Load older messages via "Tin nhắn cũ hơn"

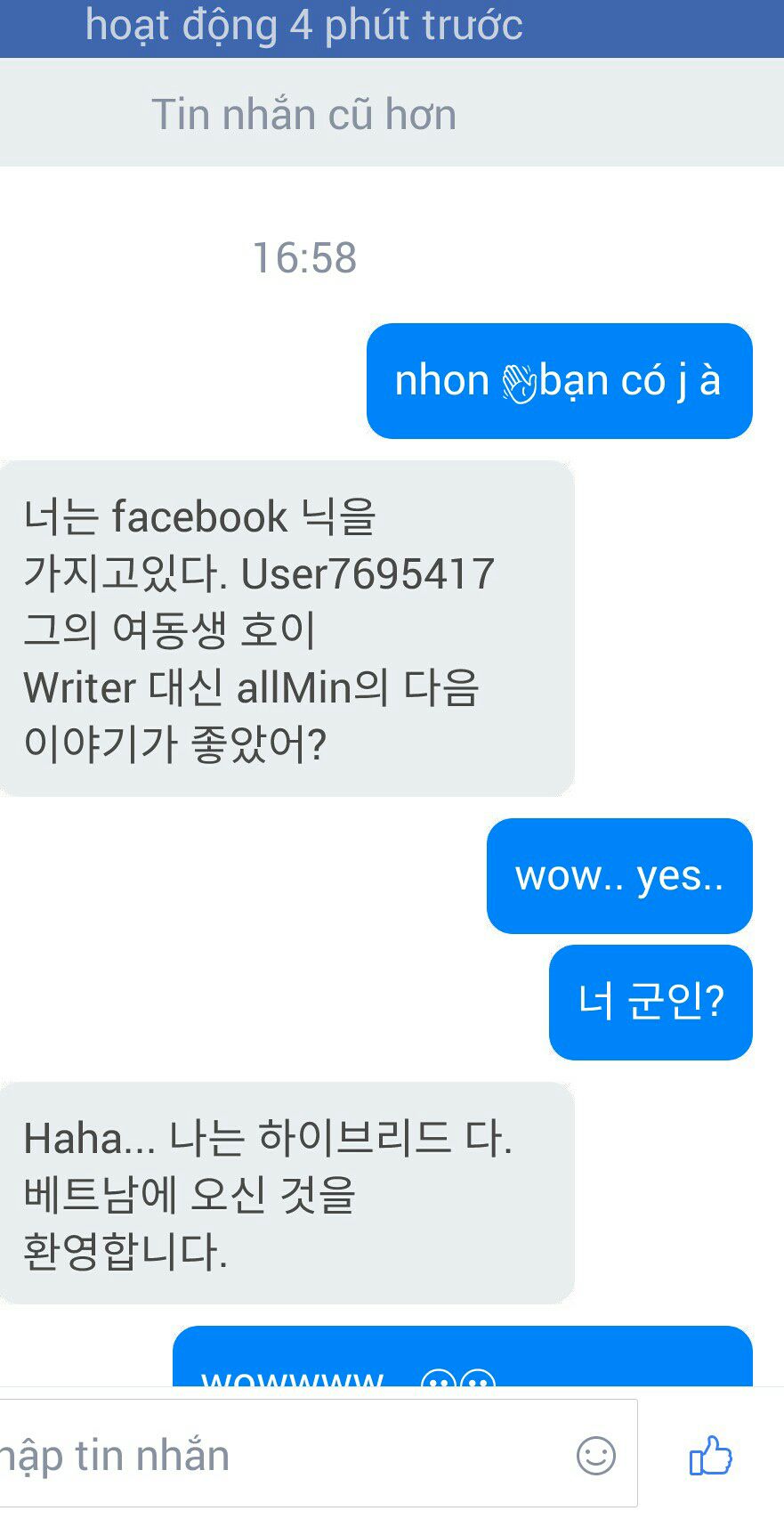click(303, 114)
